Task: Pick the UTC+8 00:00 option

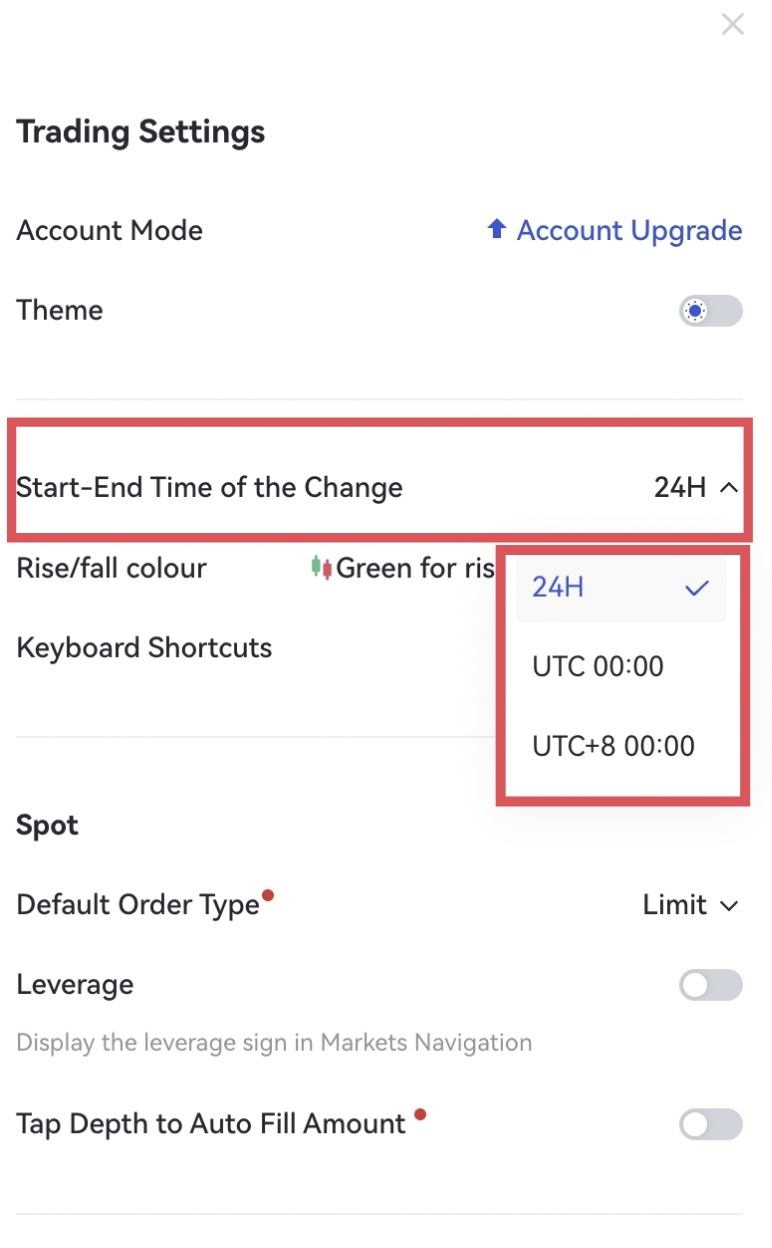Action: 614,746
